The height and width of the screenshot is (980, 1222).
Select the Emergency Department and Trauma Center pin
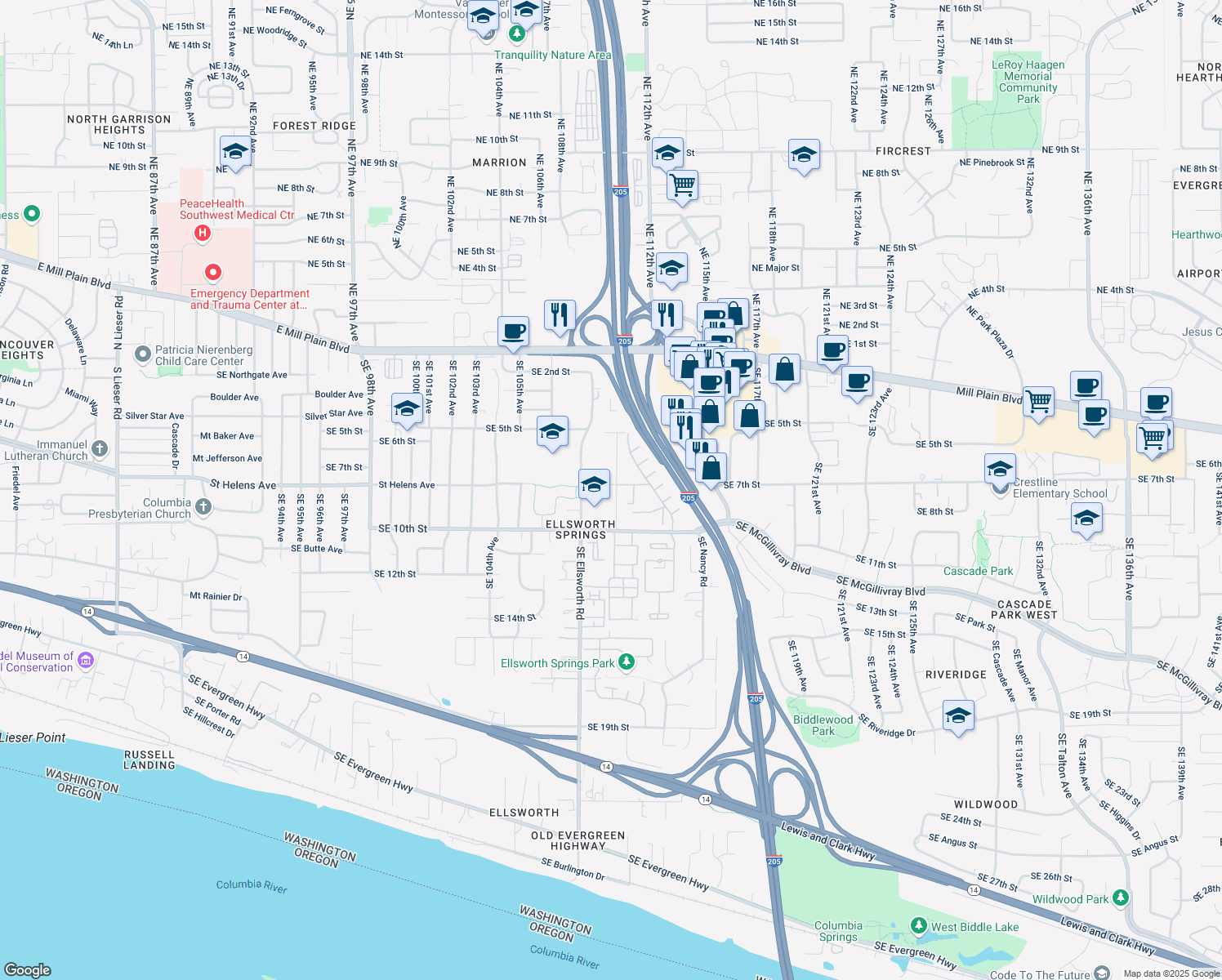pos(213,272)
